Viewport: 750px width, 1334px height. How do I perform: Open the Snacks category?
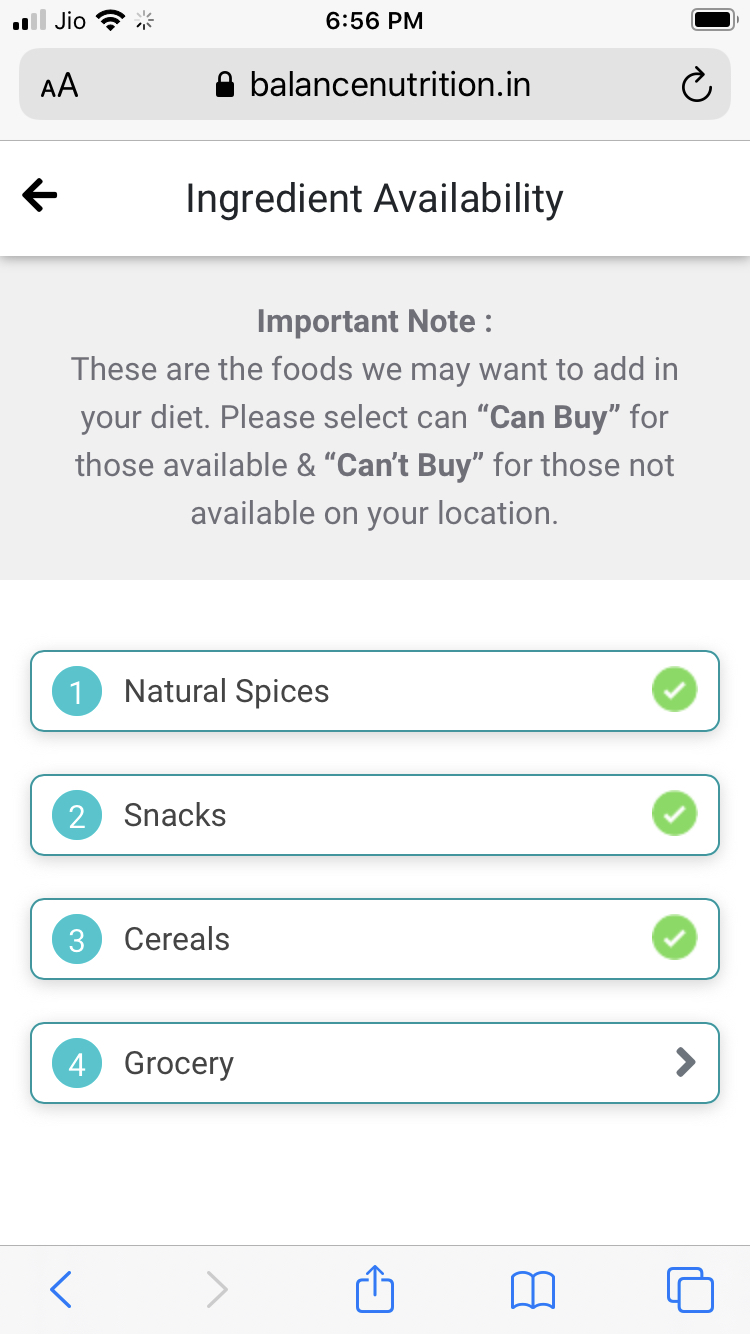pyautogui.click(x=375, y=815)
